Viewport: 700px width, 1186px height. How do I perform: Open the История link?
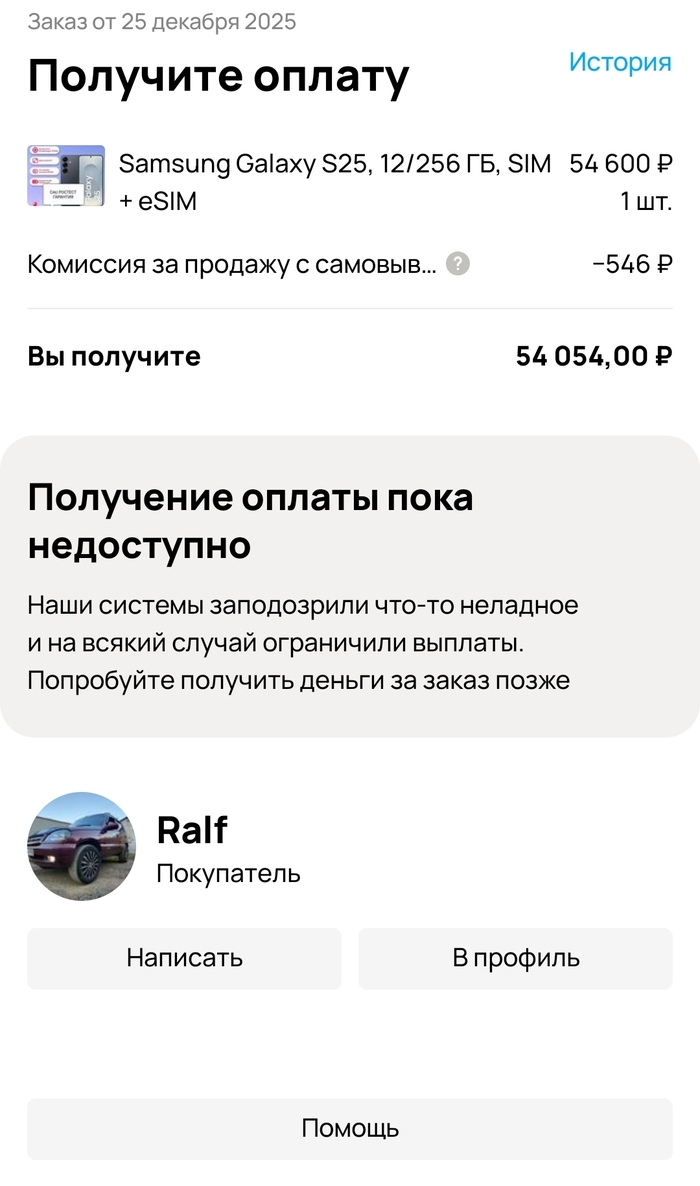coord(619,62)
